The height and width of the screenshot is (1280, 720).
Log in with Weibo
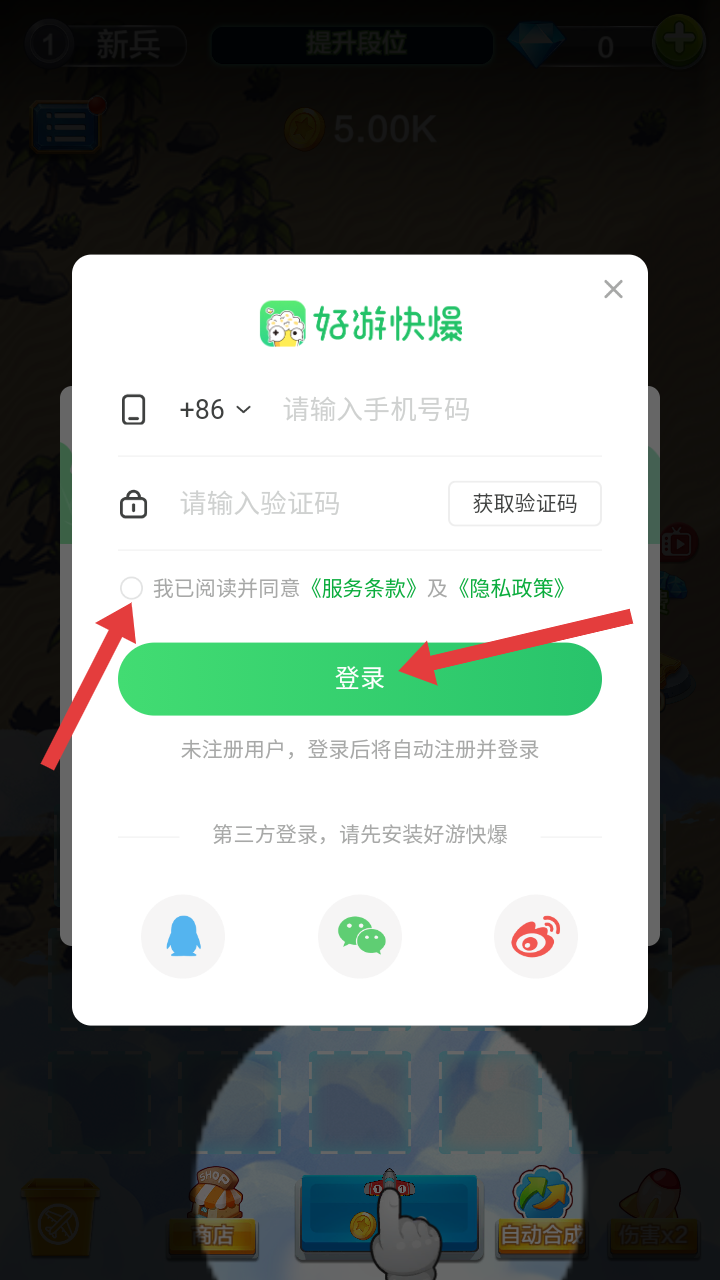536,937
